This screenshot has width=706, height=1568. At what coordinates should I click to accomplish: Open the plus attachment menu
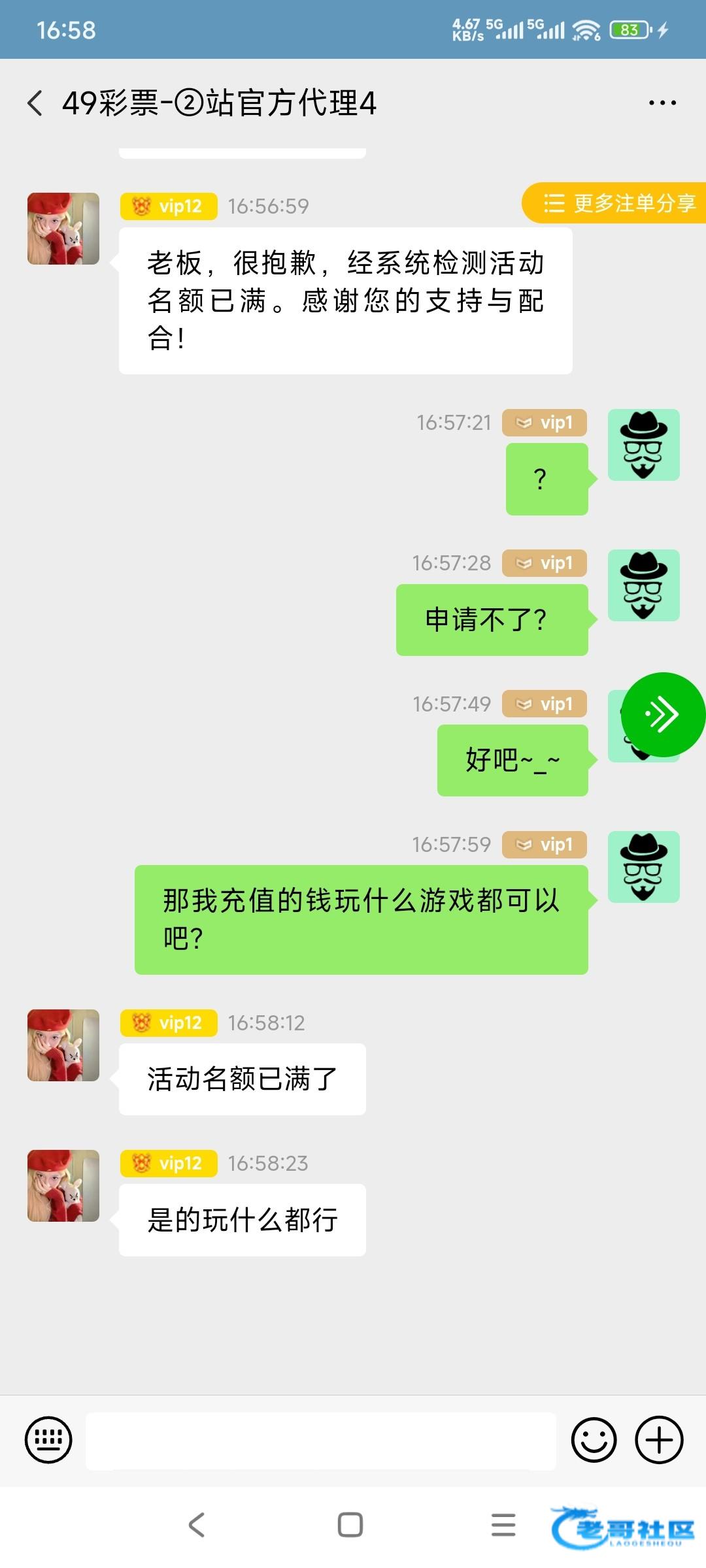point(659,1440)
